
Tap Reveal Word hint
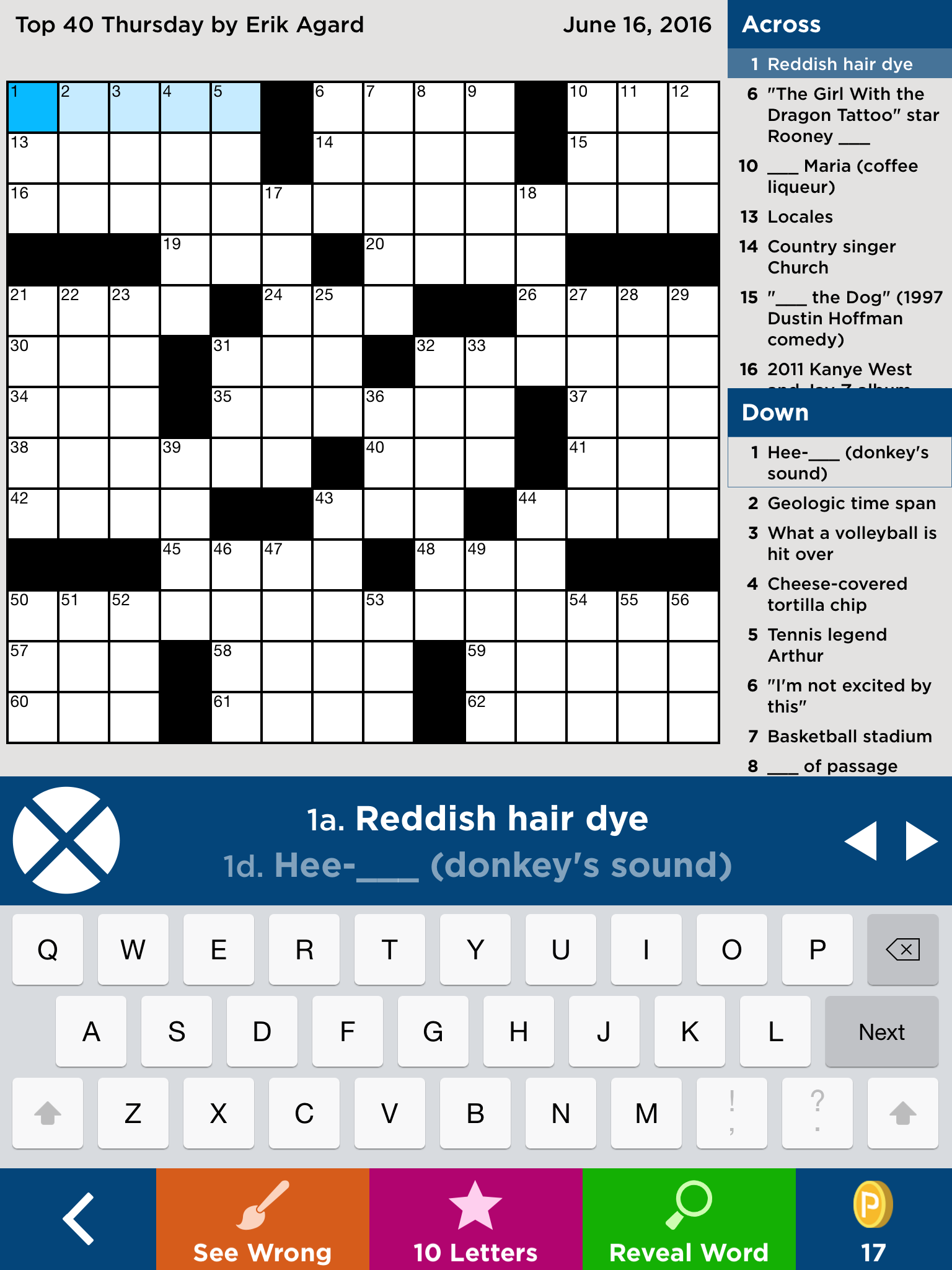tap(689, 1219)
